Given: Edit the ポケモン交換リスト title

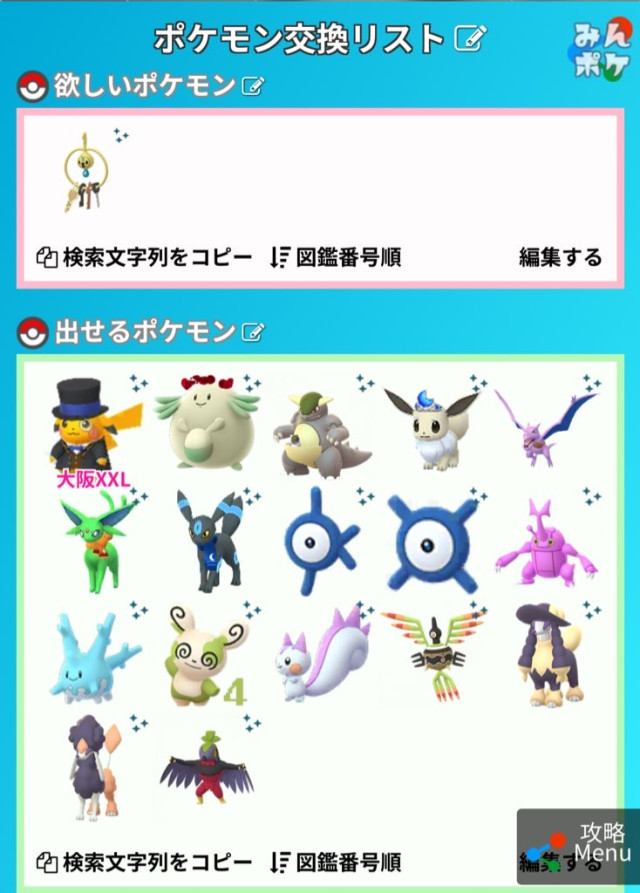Looking at the screenshot, I should [x=471, y=39].
